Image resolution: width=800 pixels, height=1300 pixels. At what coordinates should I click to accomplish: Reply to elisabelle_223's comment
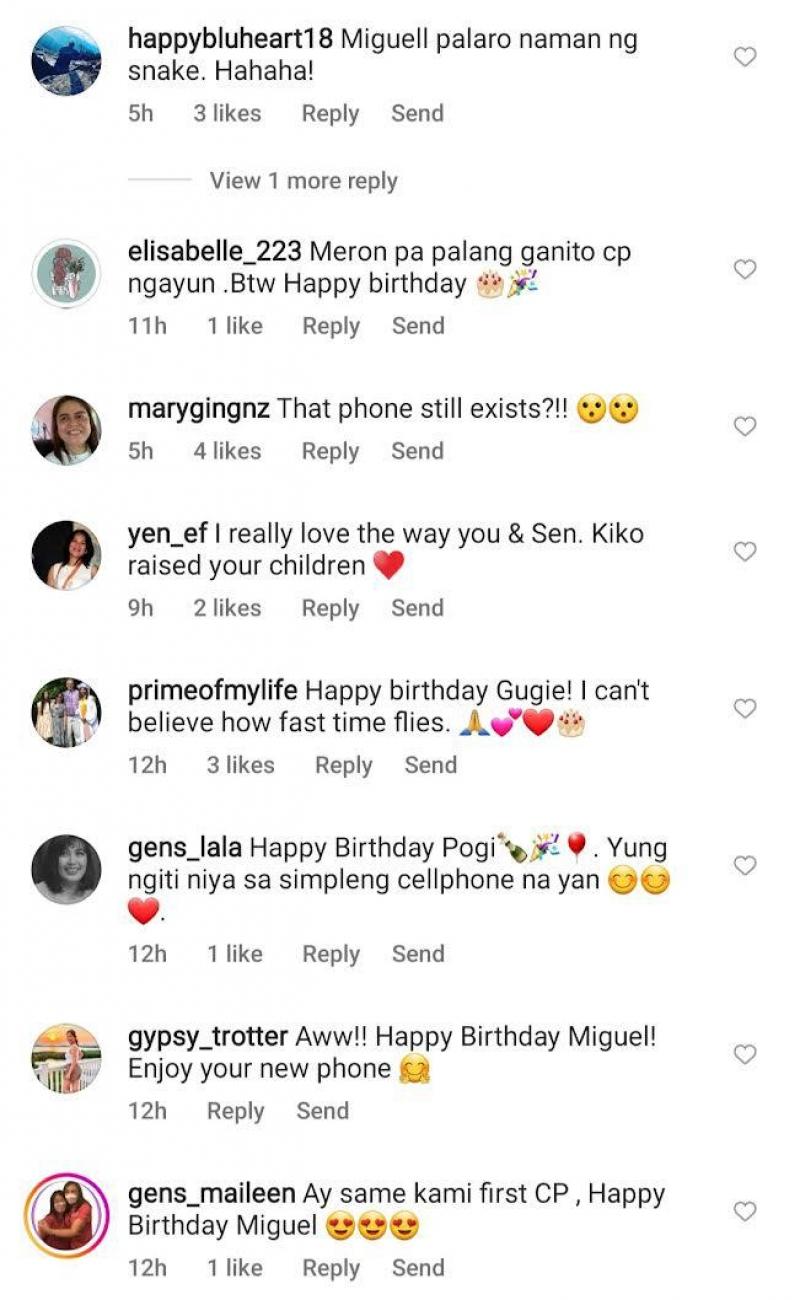click(330, 326)
